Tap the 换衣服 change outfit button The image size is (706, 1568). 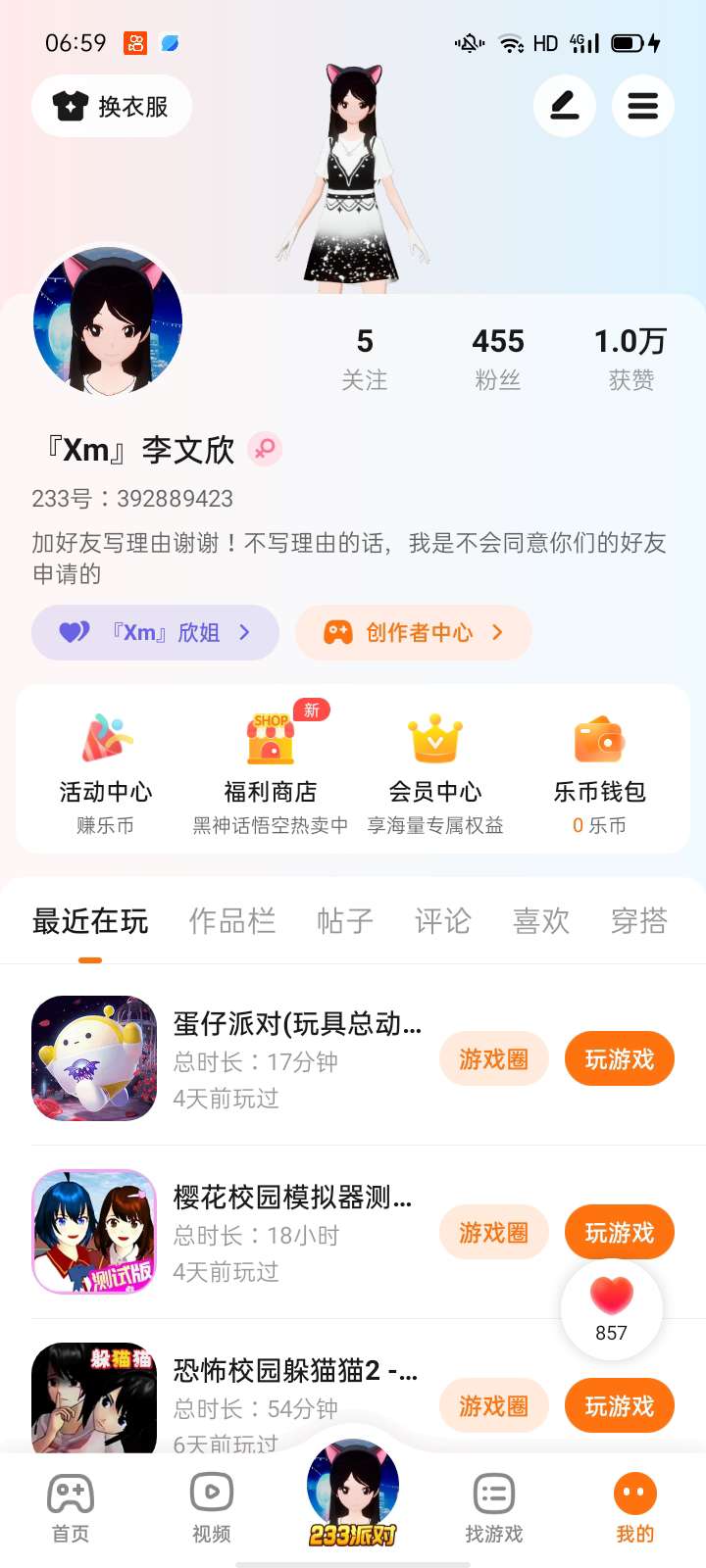(112, 106)
